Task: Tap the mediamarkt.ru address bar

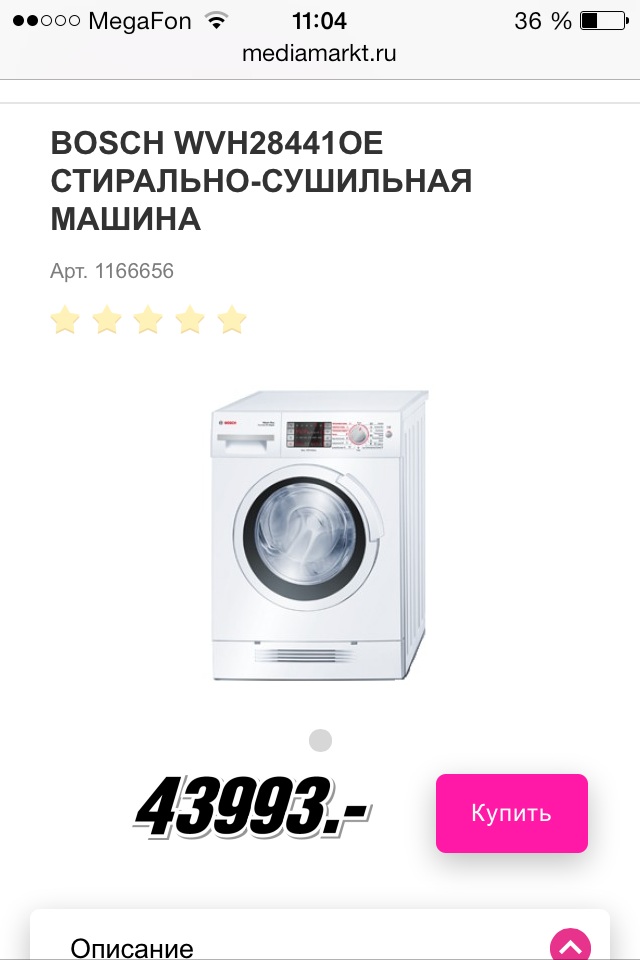Action: tap(320, 53)
